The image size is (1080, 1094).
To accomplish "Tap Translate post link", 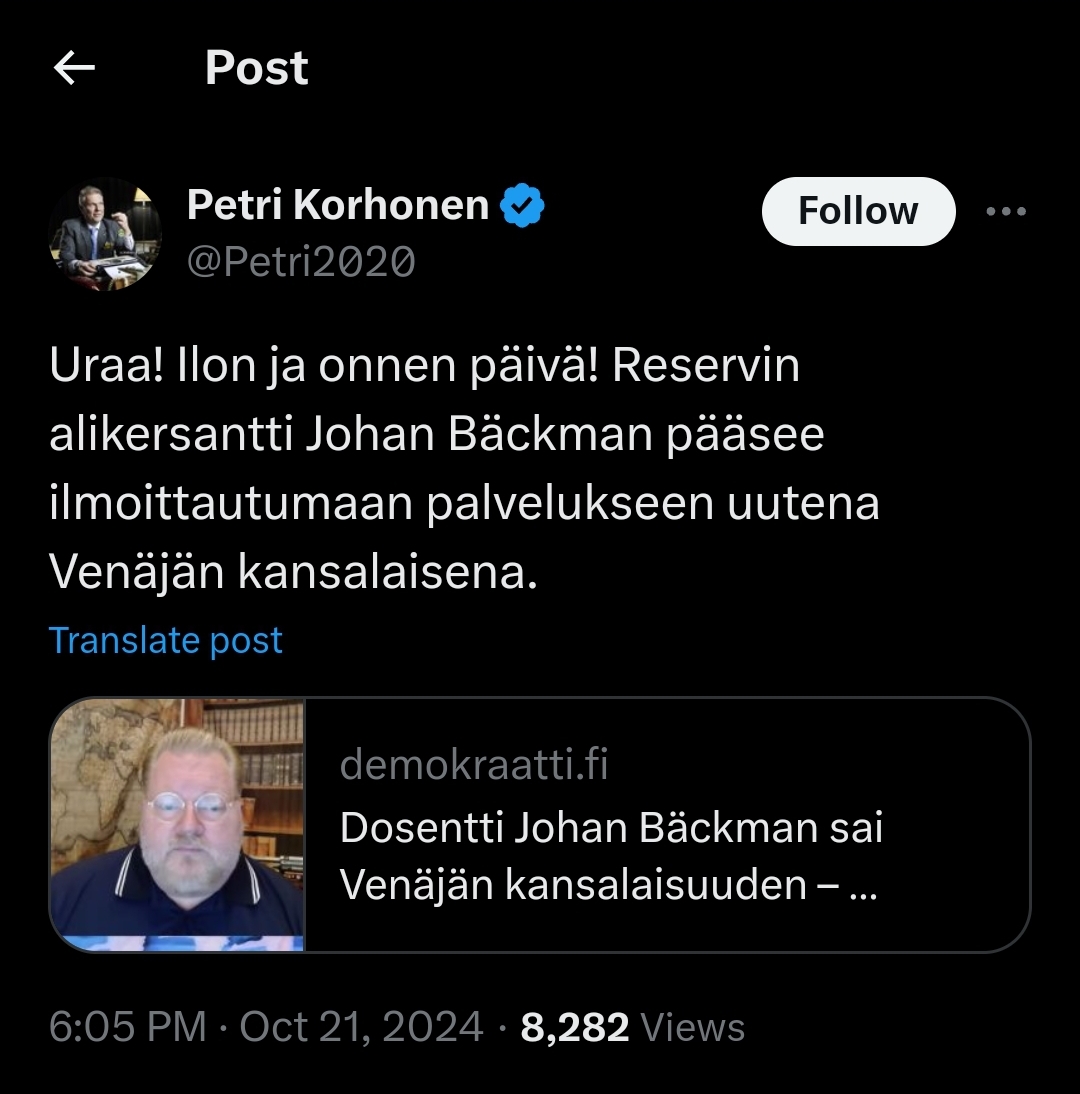I will click(x=166, y=640).
